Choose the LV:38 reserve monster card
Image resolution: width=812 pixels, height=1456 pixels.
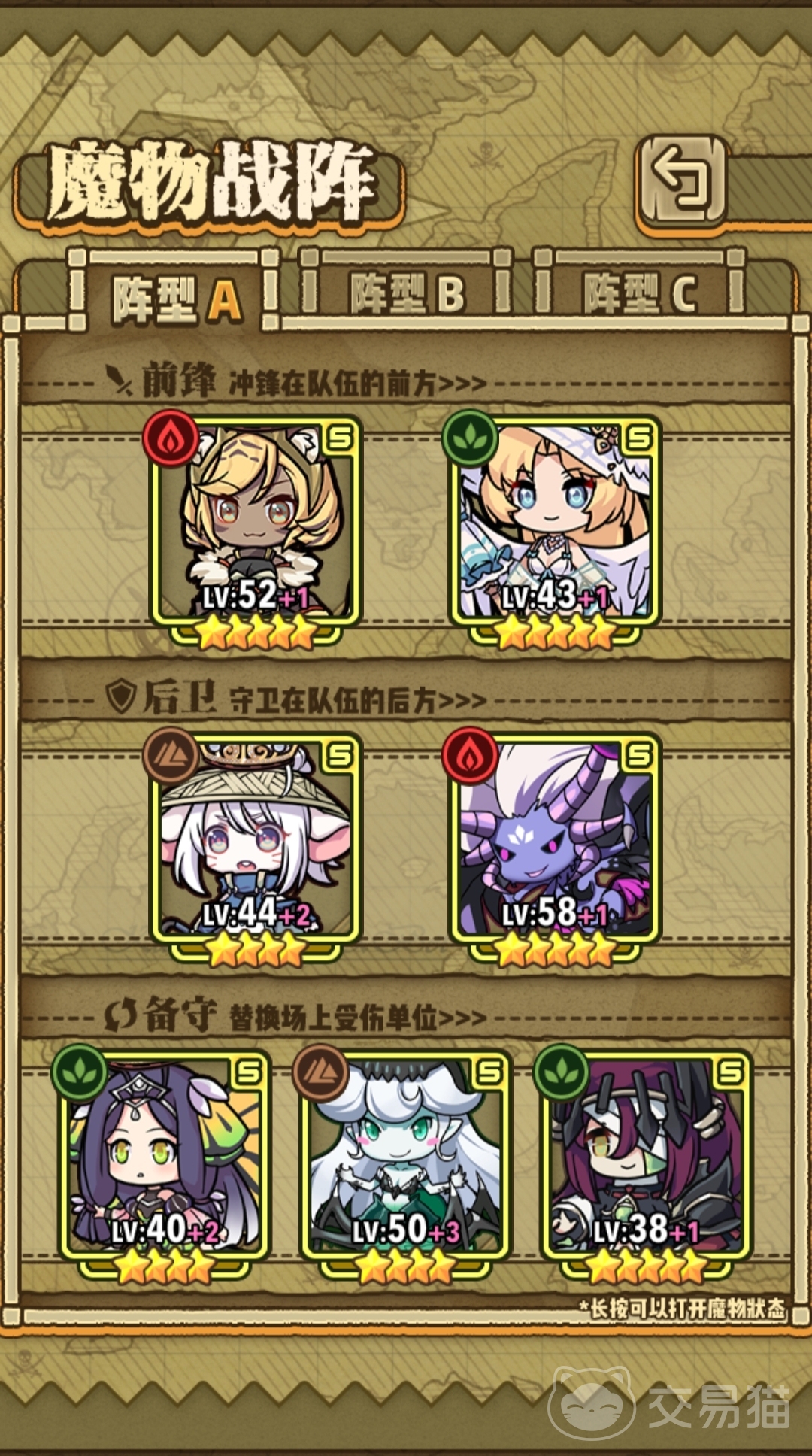tap(646, 1158)
